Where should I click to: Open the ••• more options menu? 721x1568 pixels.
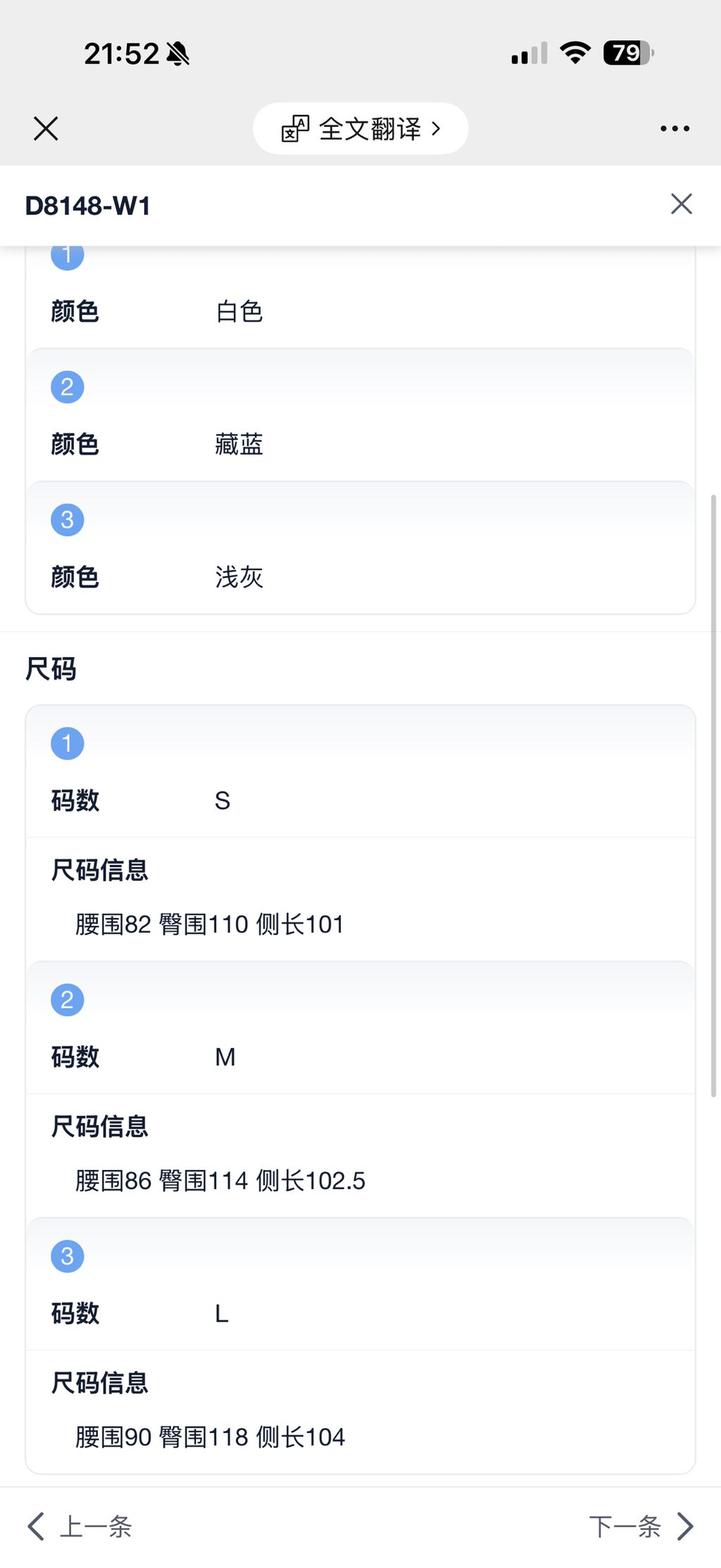click(675, 127)
